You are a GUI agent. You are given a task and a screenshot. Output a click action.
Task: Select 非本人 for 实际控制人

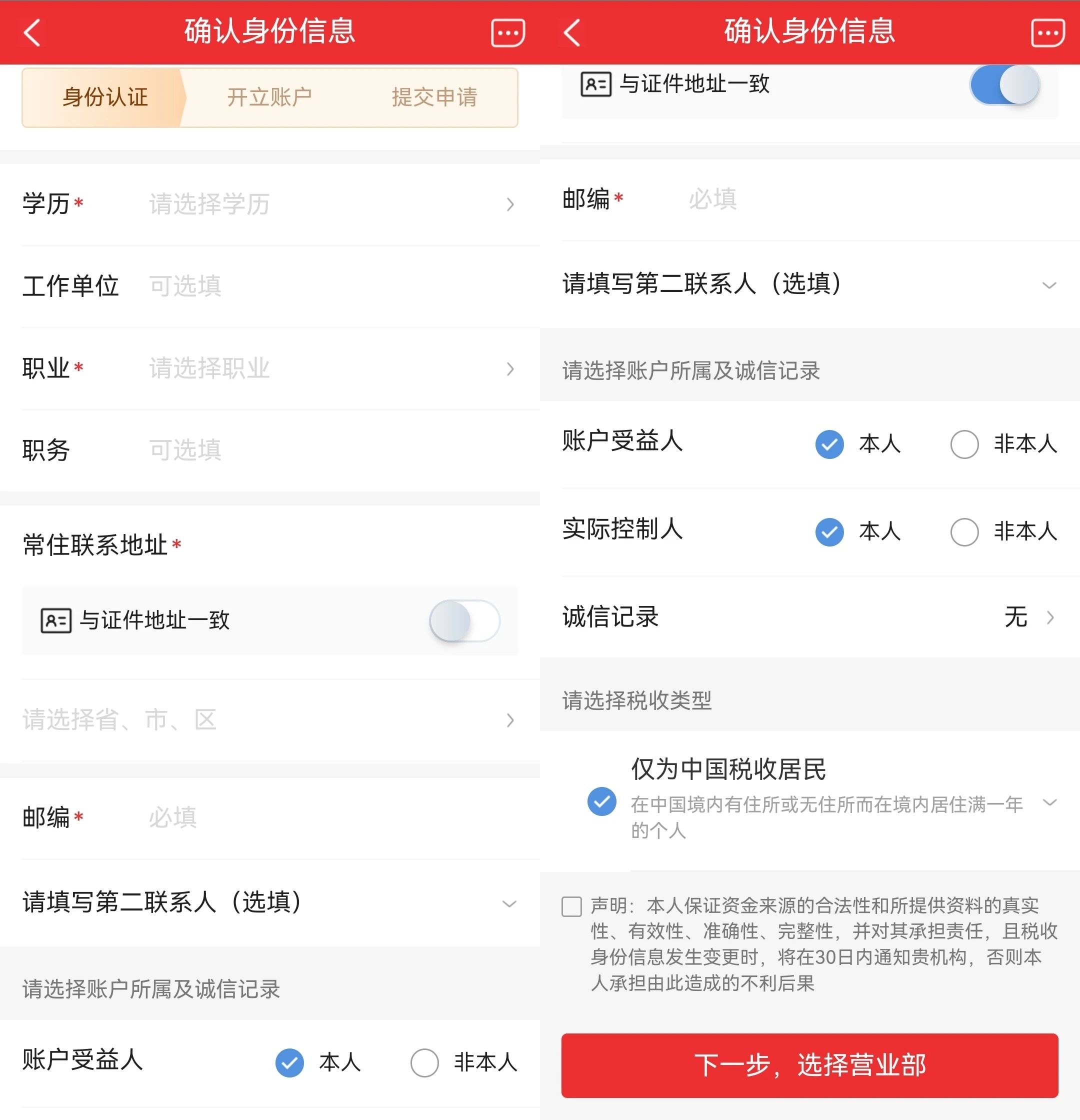[x=964, y=531]
